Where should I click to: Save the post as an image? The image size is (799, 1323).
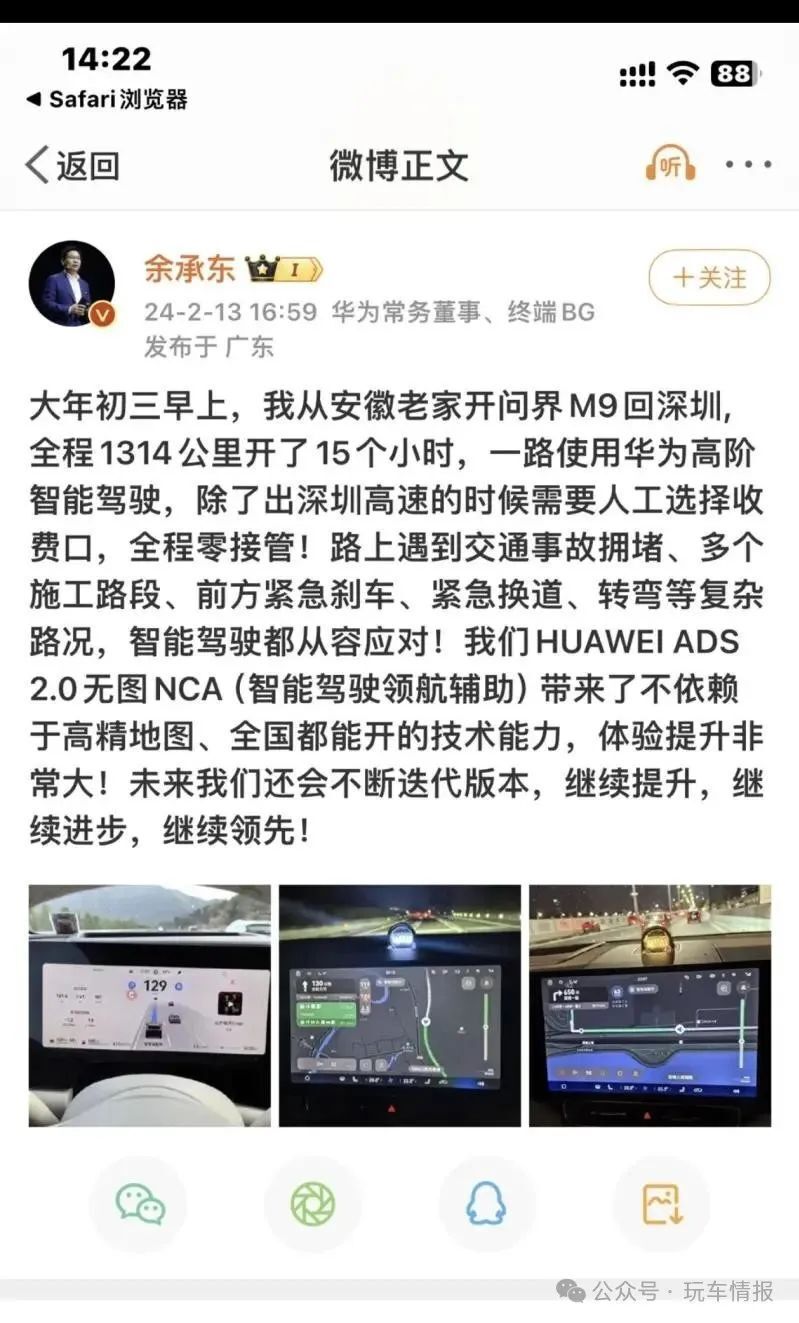[661, 1204]
